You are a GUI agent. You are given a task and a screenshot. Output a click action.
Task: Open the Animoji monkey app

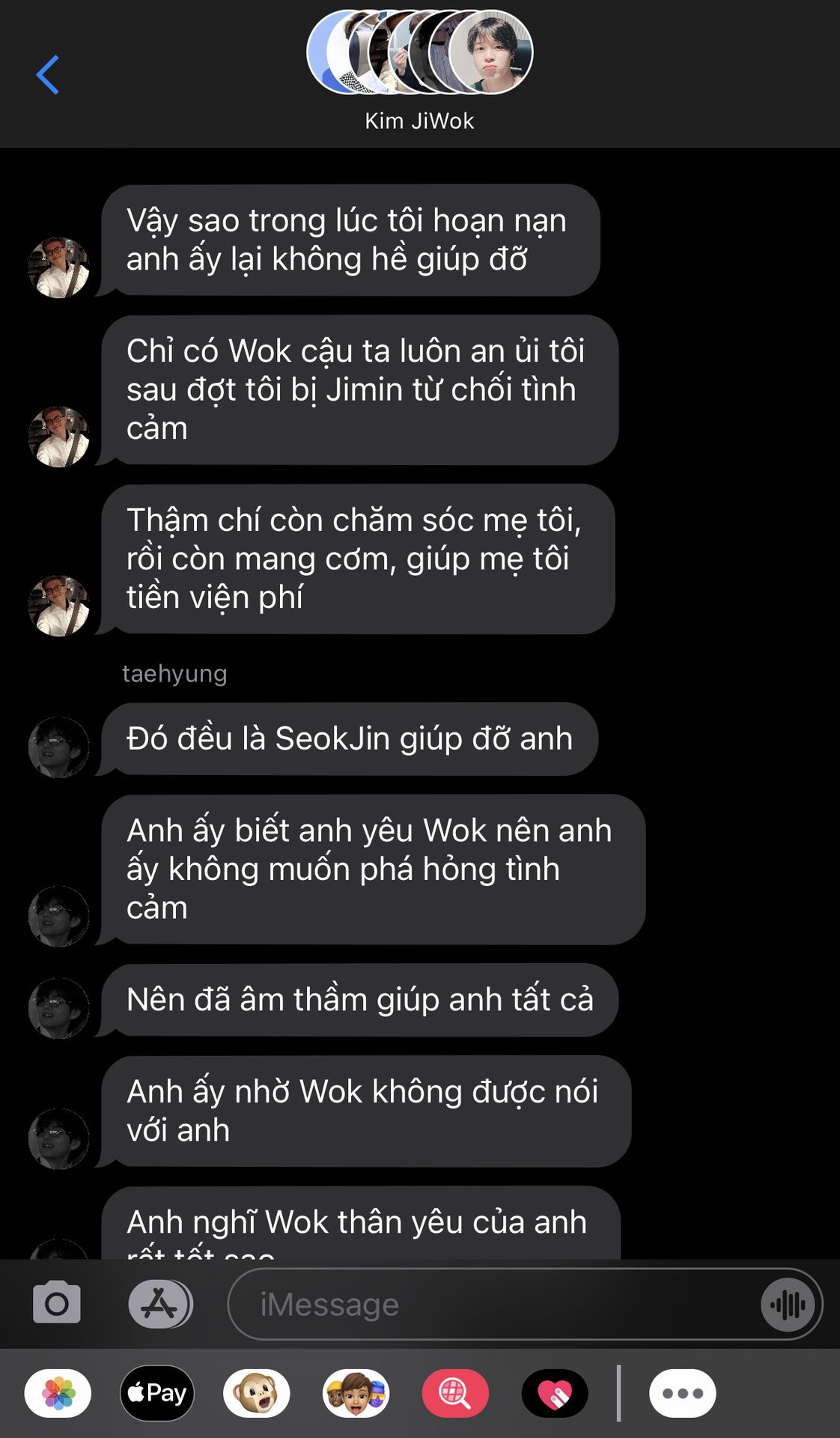(257, 1394)
